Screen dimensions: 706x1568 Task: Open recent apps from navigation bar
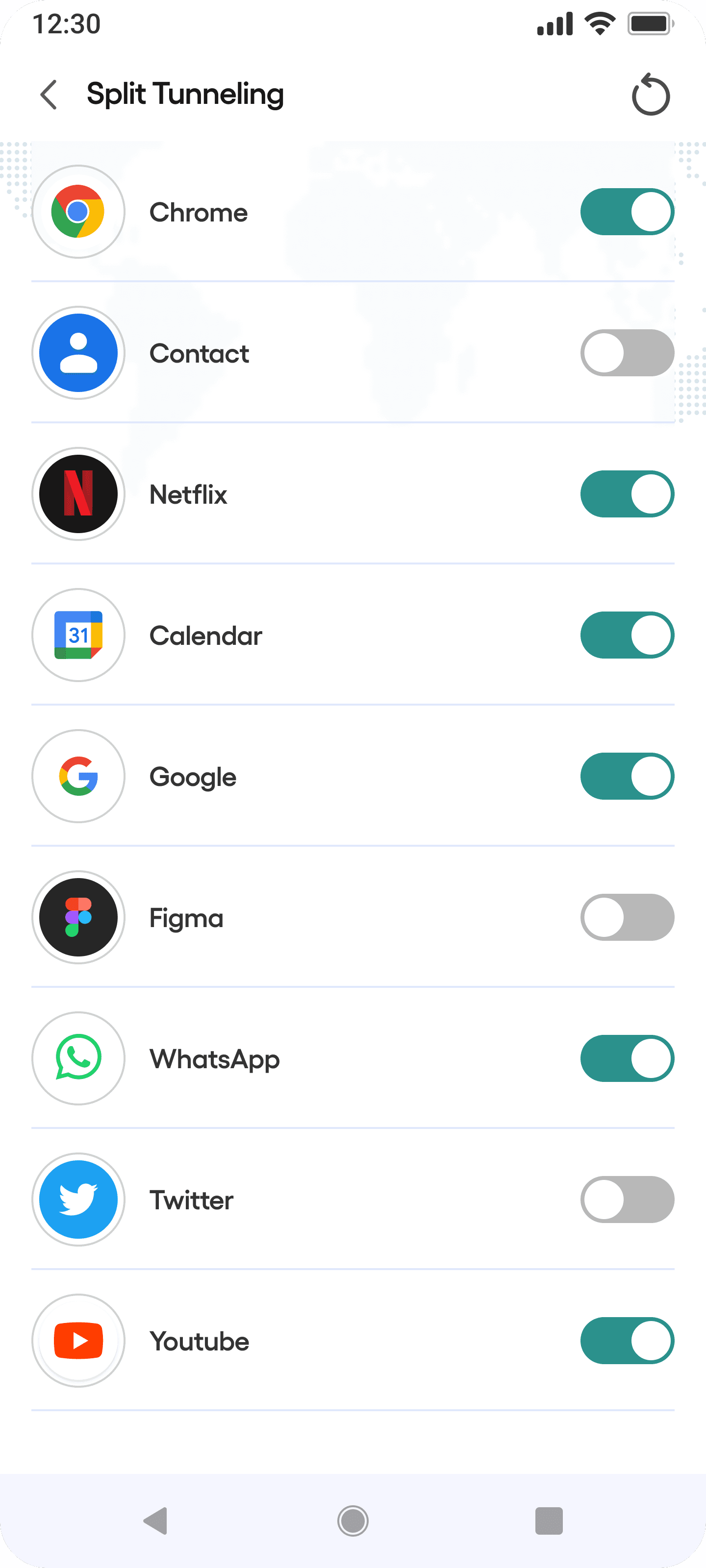point(548,1520)
